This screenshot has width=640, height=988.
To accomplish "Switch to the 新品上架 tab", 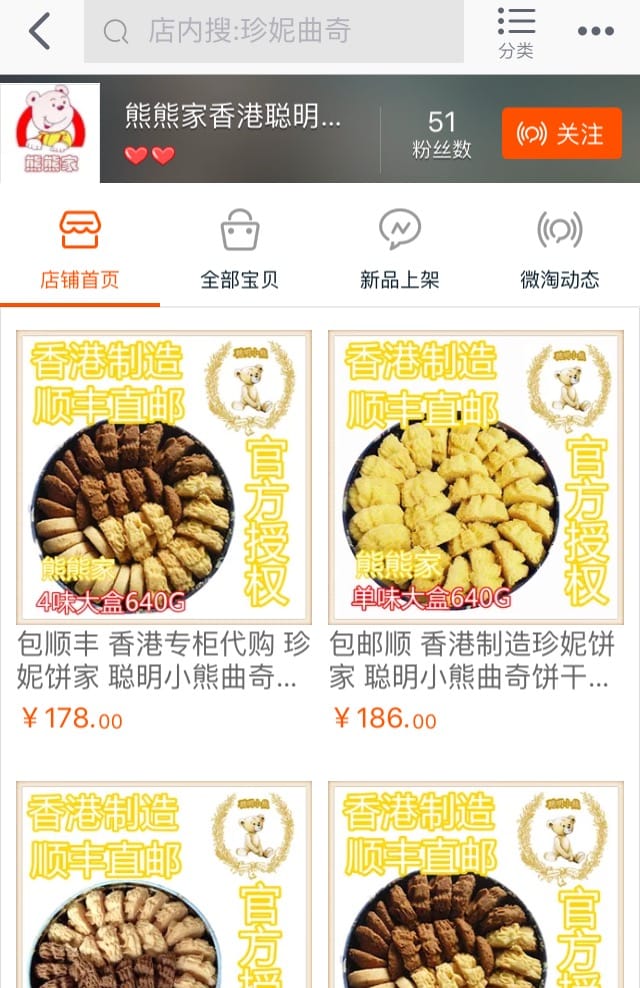I will pos(399,250).
